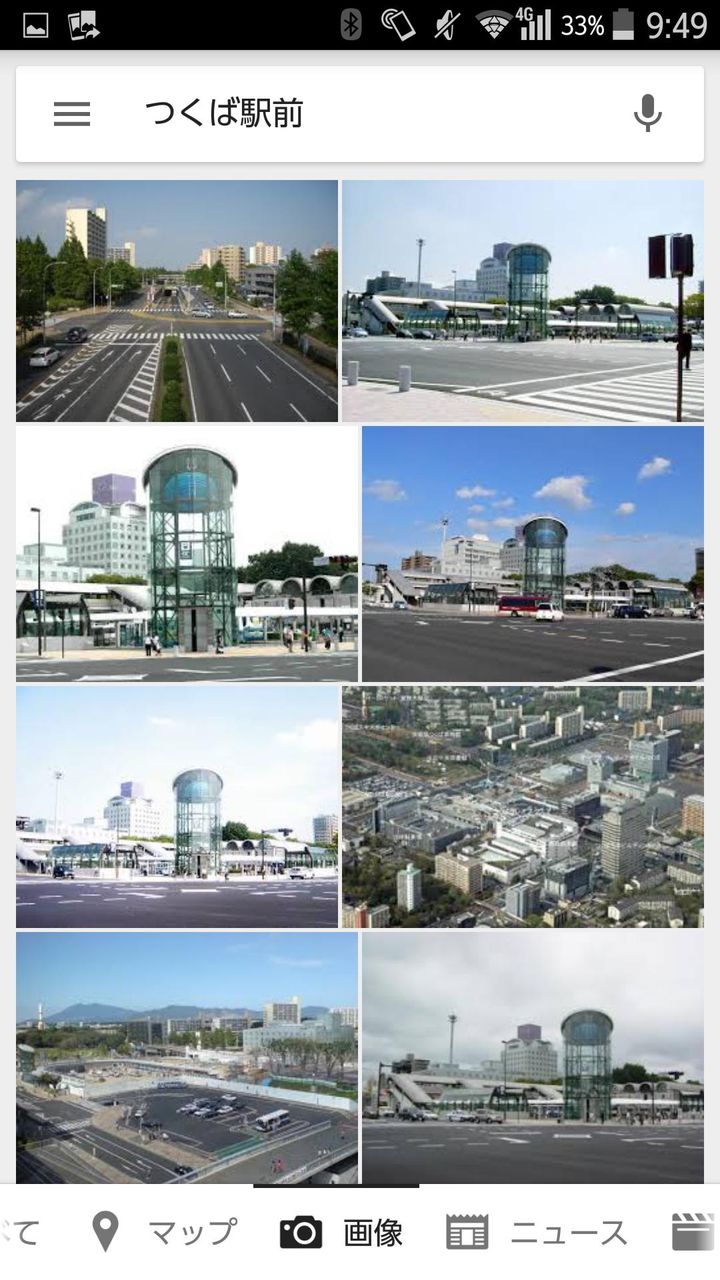
Task: Open the hamburger menu
Action: click(x=72, y=114)
